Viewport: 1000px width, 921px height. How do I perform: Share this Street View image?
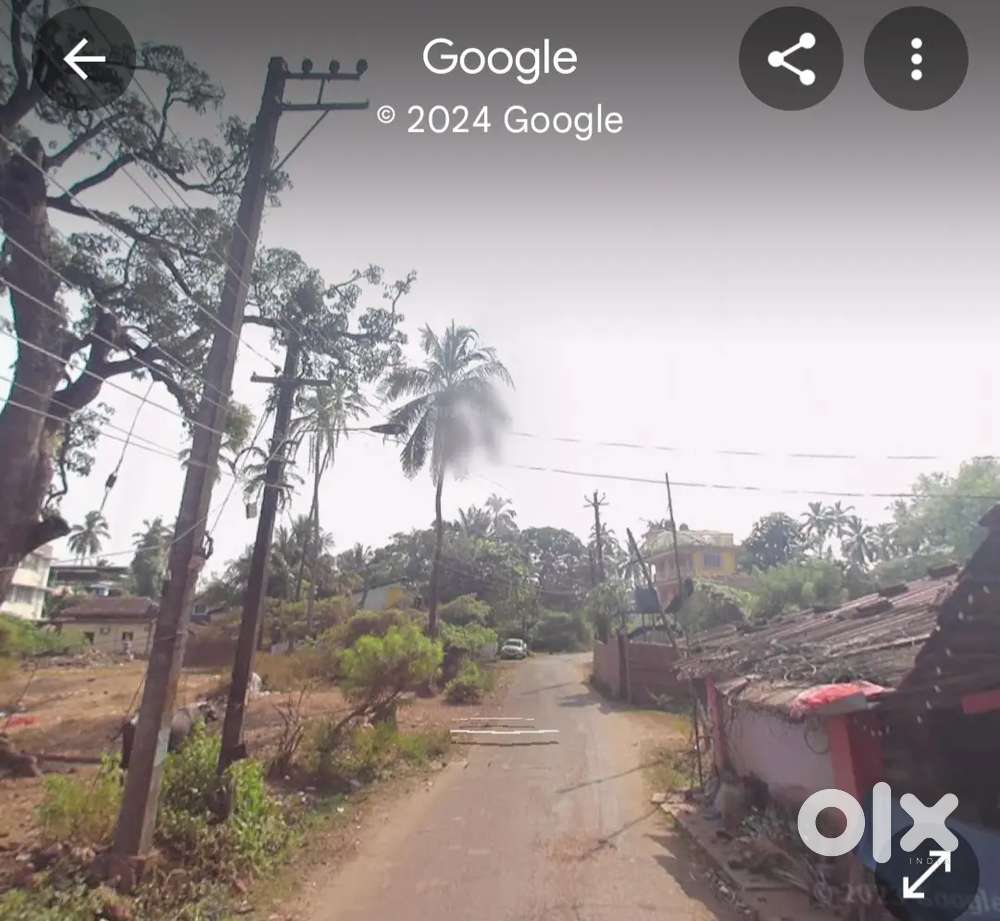(791, 59)
